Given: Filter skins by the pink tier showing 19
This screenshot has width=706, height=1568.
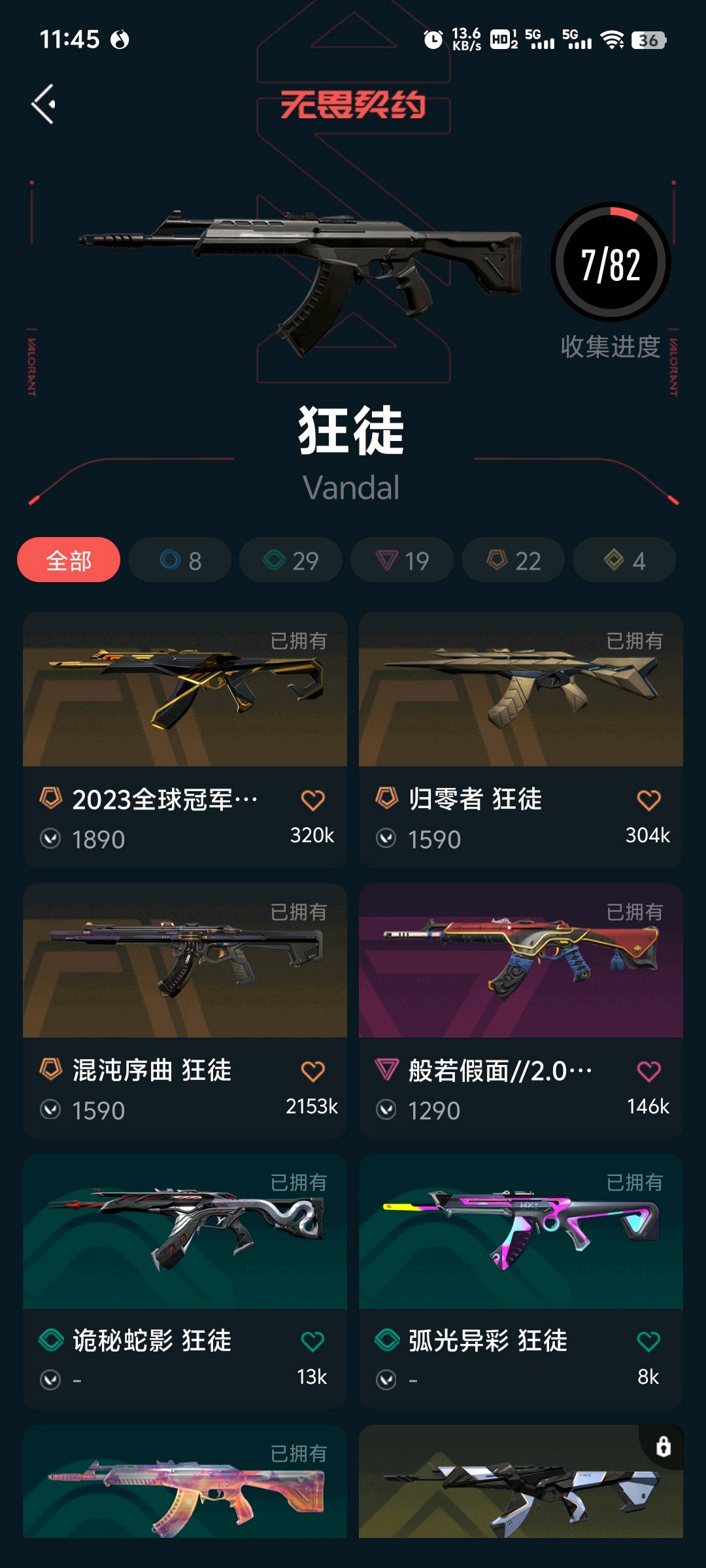Looking at the screenshot, I should click(402, 560).
